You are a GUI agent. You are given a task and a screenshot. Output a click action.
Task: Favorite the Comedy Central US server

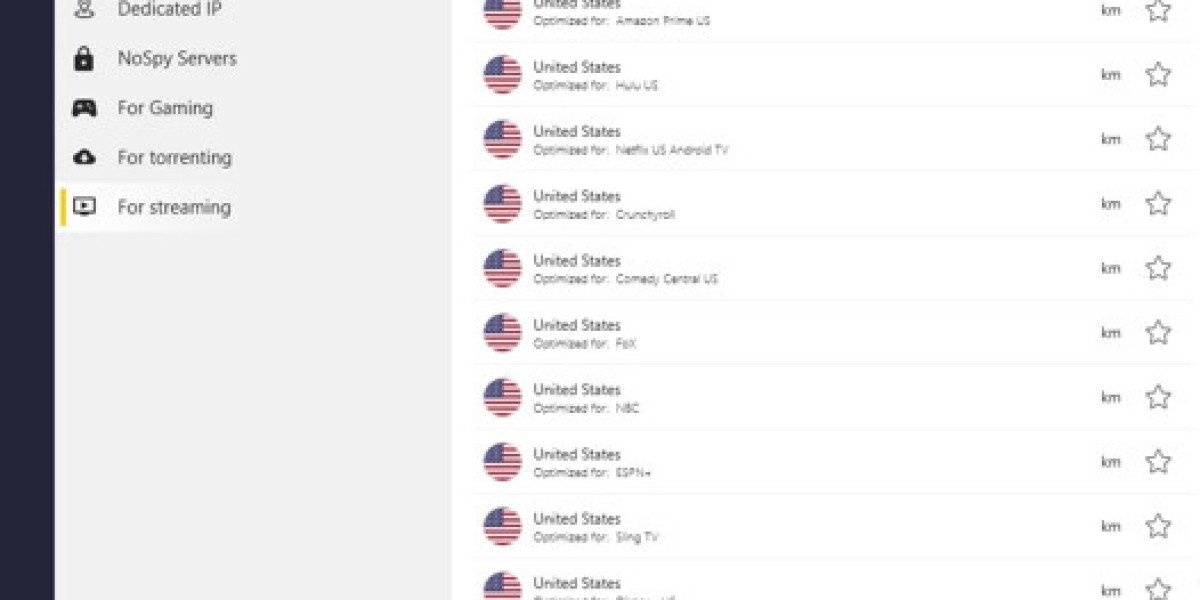click(1158, 268)
